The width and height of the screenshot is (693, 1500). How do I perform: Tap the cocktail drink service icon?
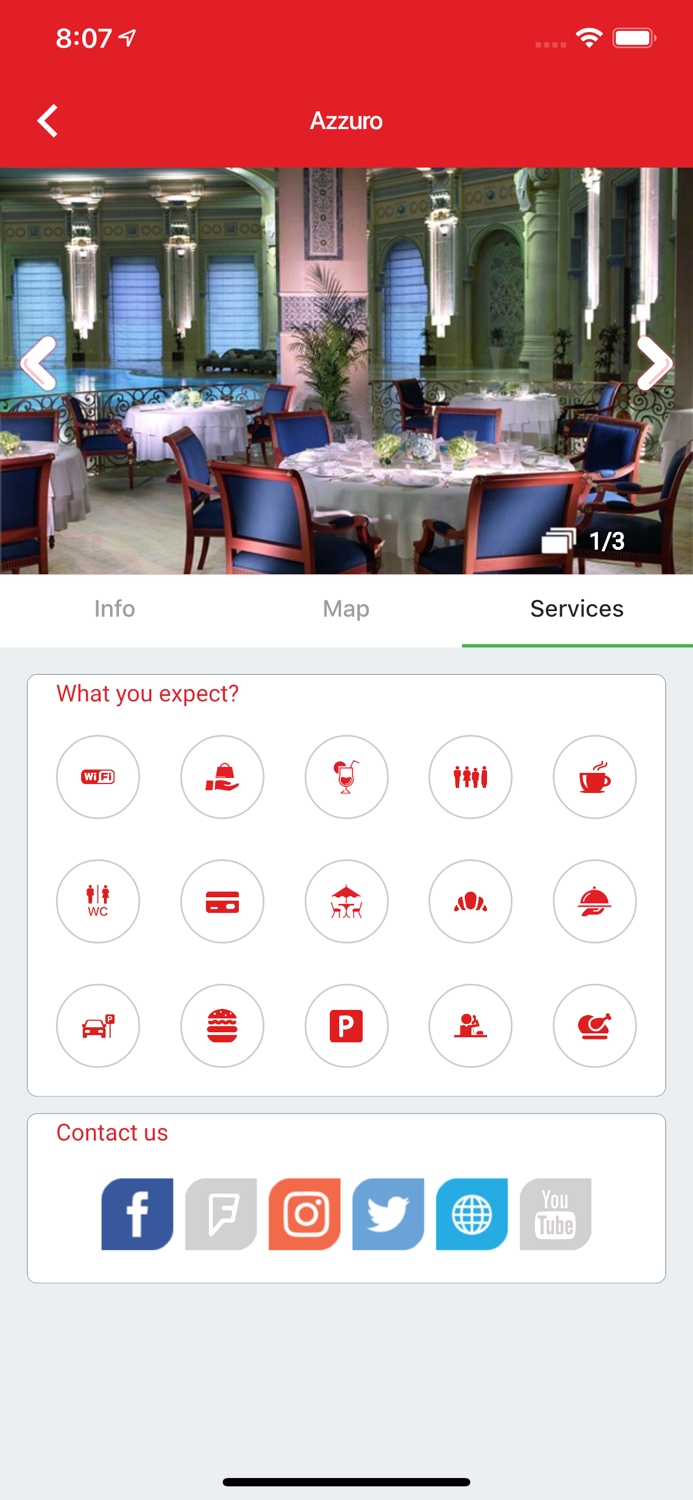(x=346, y=777)
